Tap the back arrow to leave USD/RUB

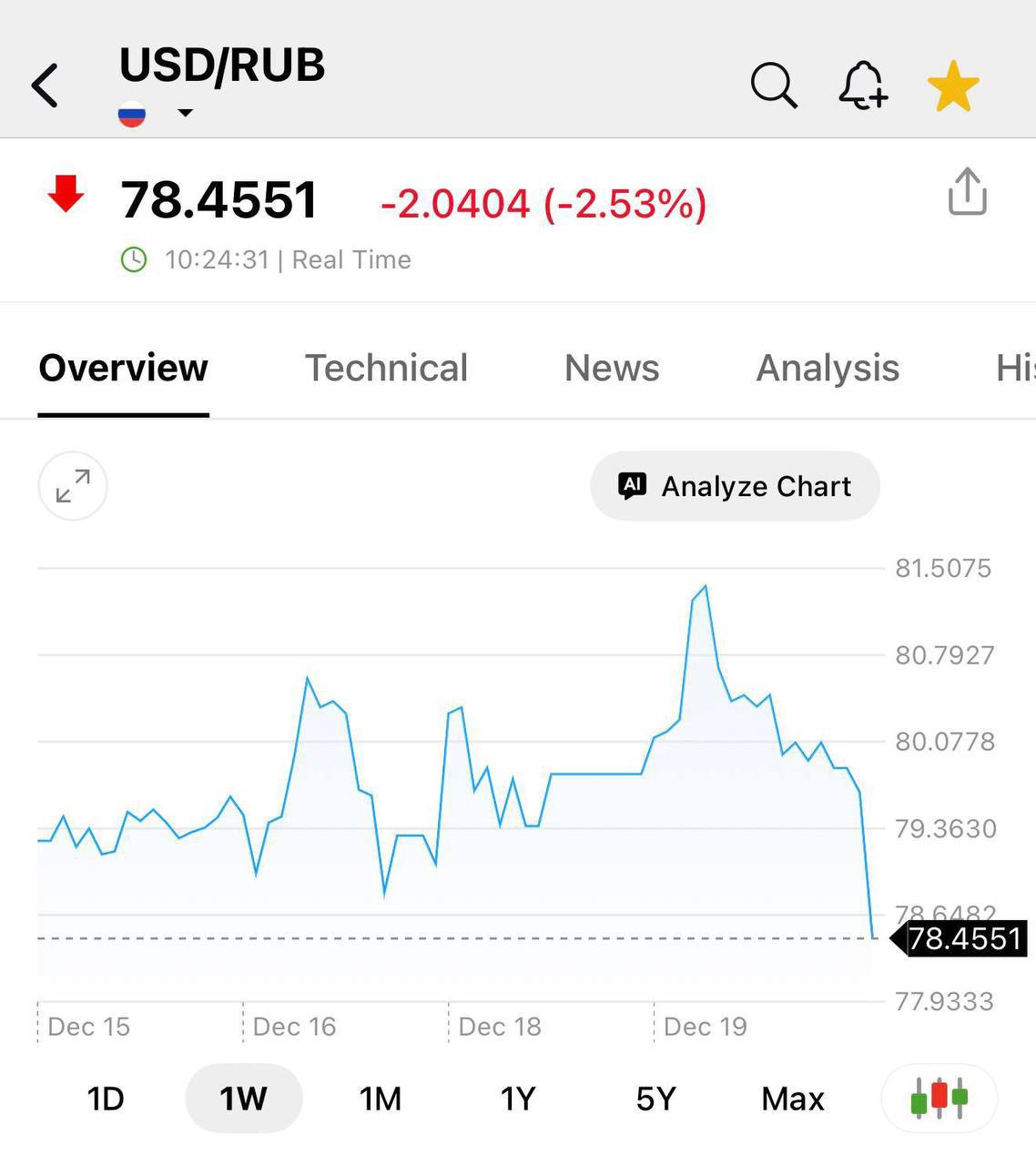45,85
